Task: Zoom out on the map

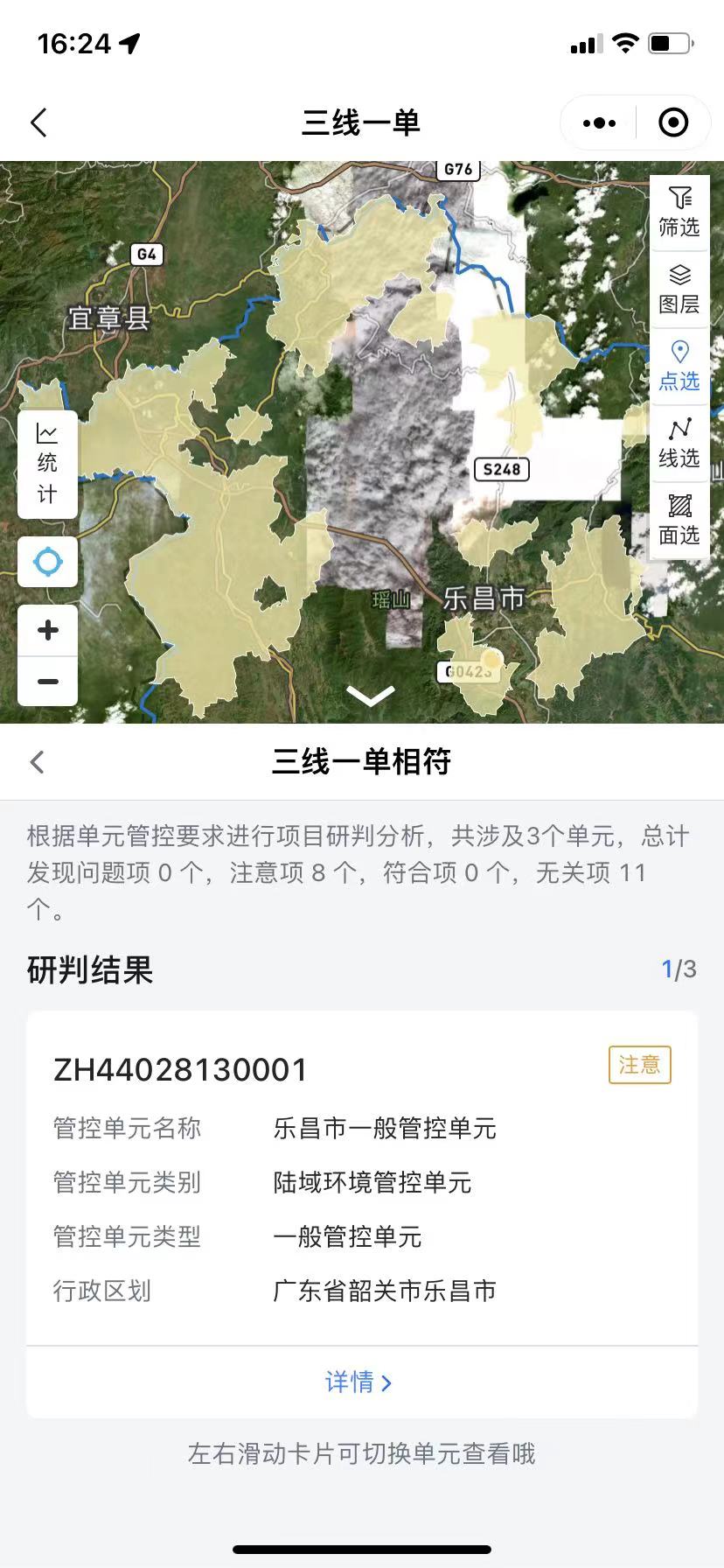Action: pos(47,682)
